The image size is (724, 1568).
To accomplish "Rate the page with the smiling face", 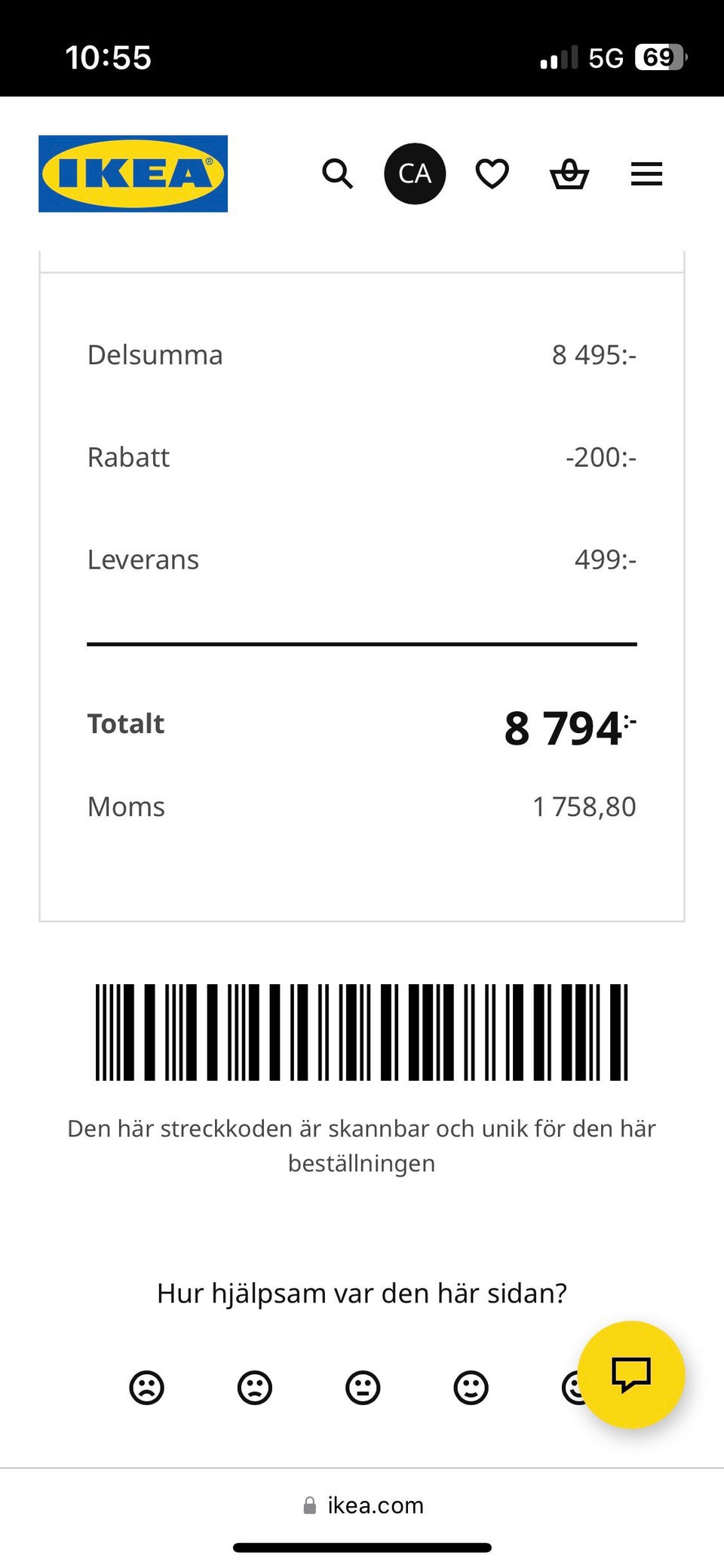I will pos(471,1387).
